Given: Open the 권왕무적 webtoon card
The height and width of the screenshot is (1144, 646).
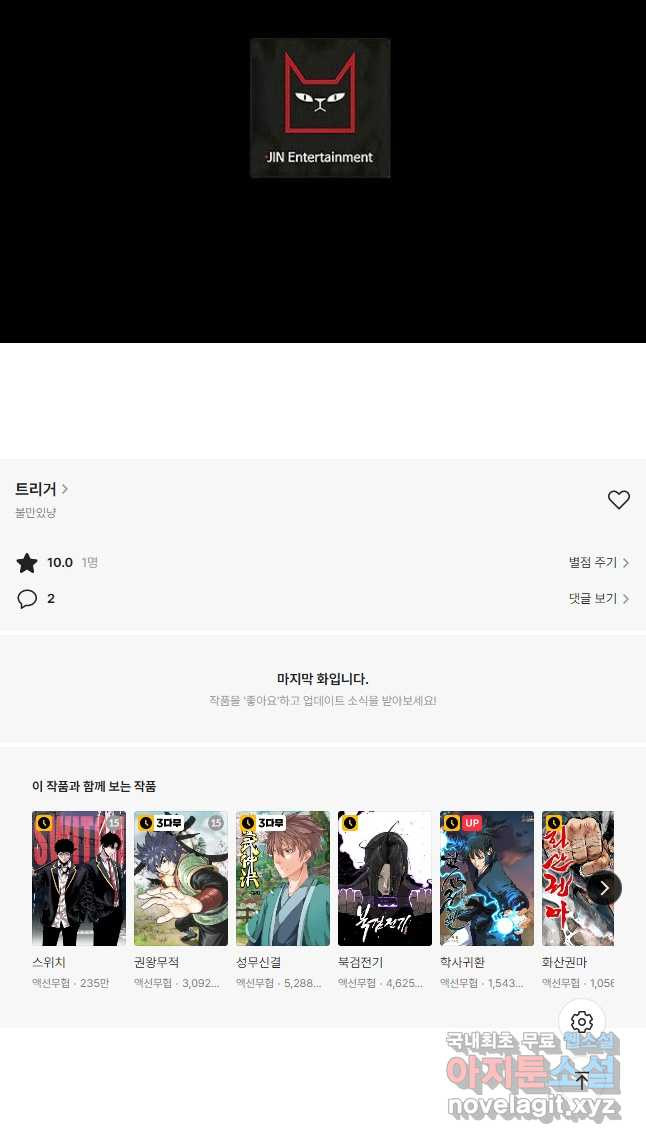Looking at the screenshot, I should 181,878.
